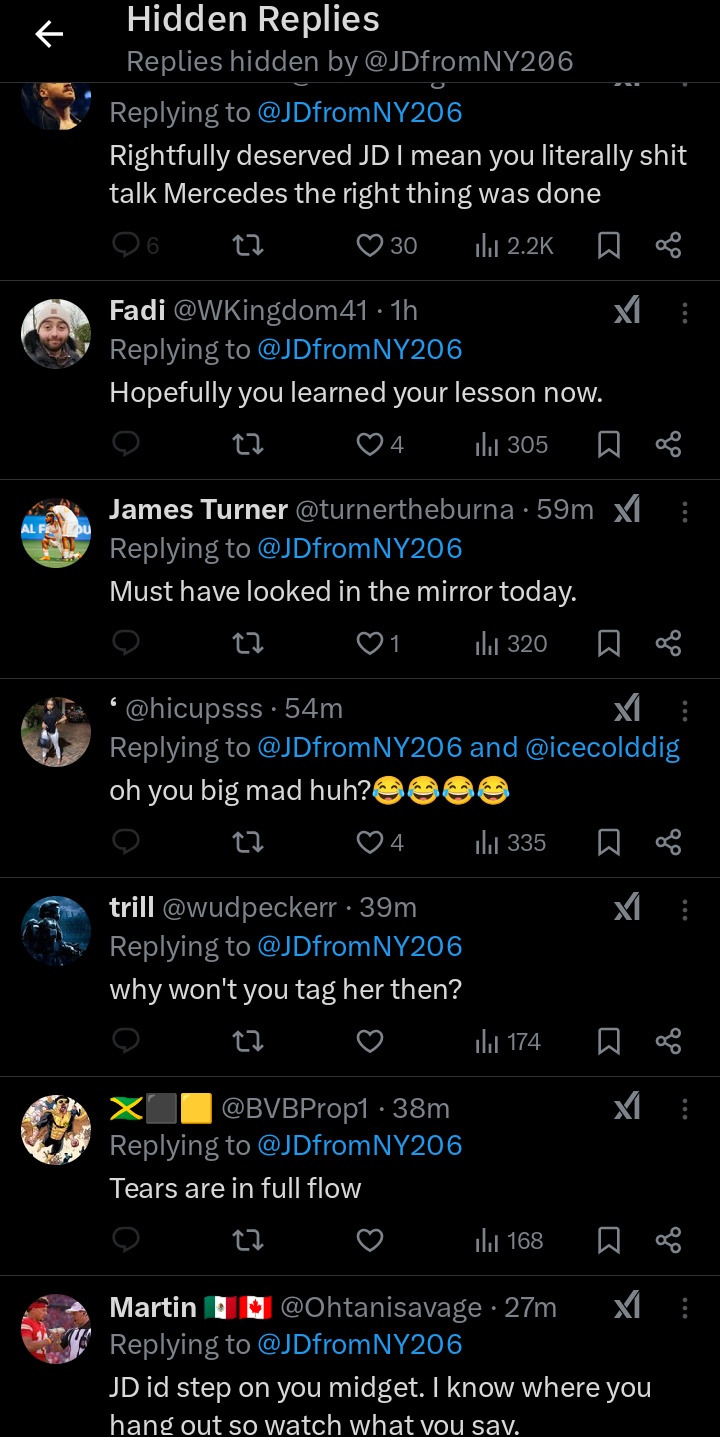Reply to @hicupsss's comment
Viewport: 720px width, 1437px height.
click(126, 843)
